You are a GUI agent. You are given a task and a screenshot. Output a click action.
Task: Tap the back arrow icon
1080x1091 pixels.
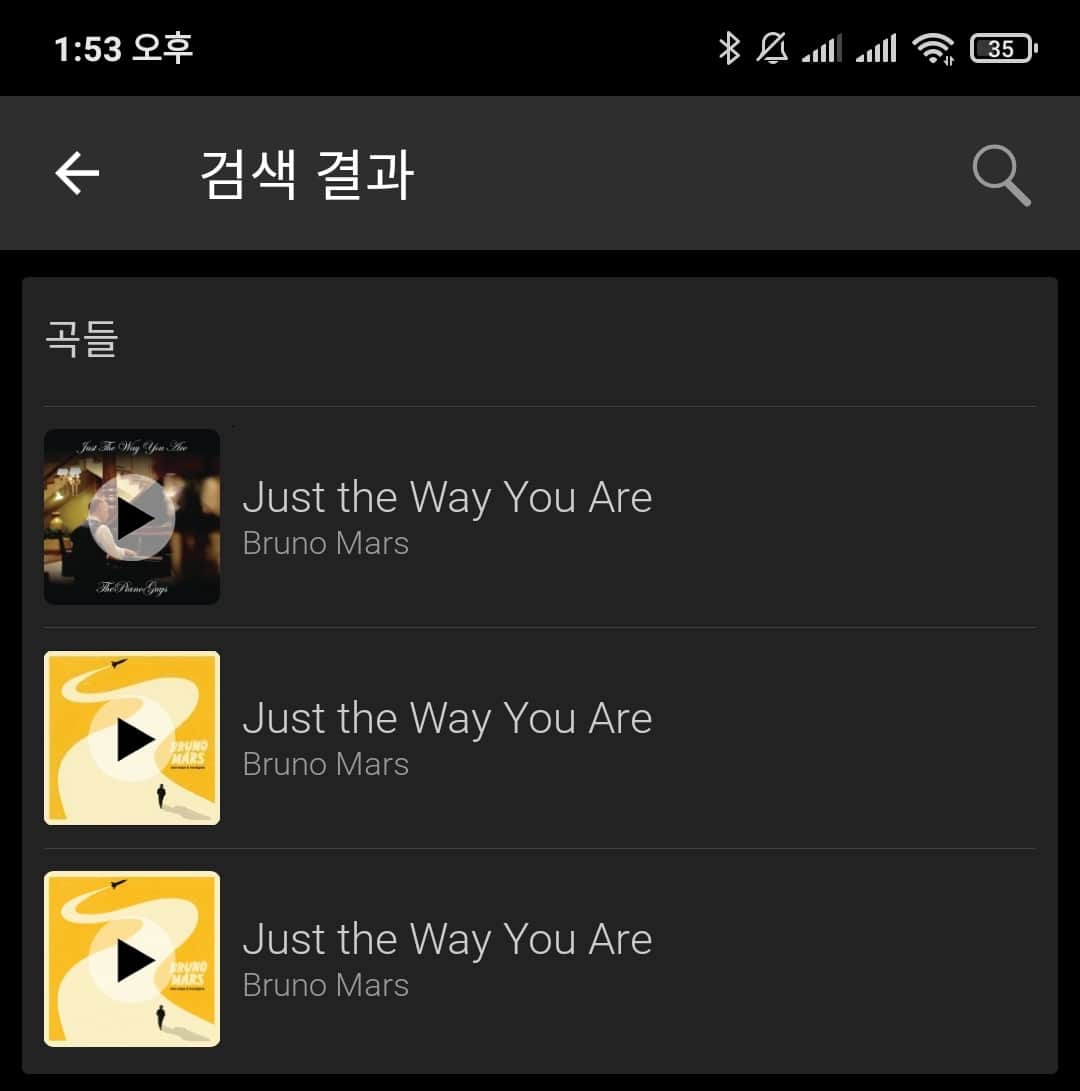click(x=76, y=173)
